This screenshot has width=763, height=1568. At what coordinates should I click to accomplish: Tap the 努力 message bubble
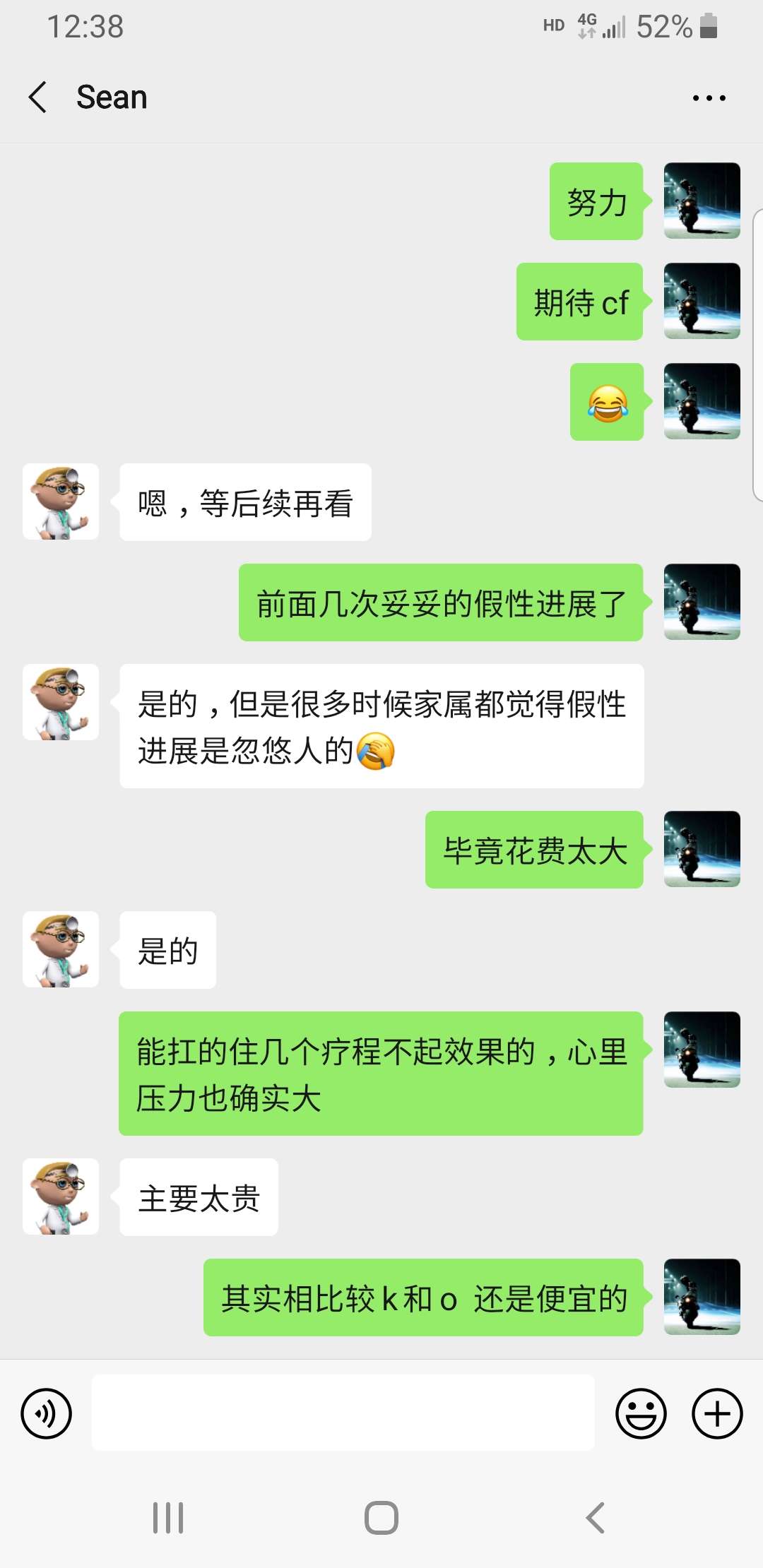click(x=596, y=200)
